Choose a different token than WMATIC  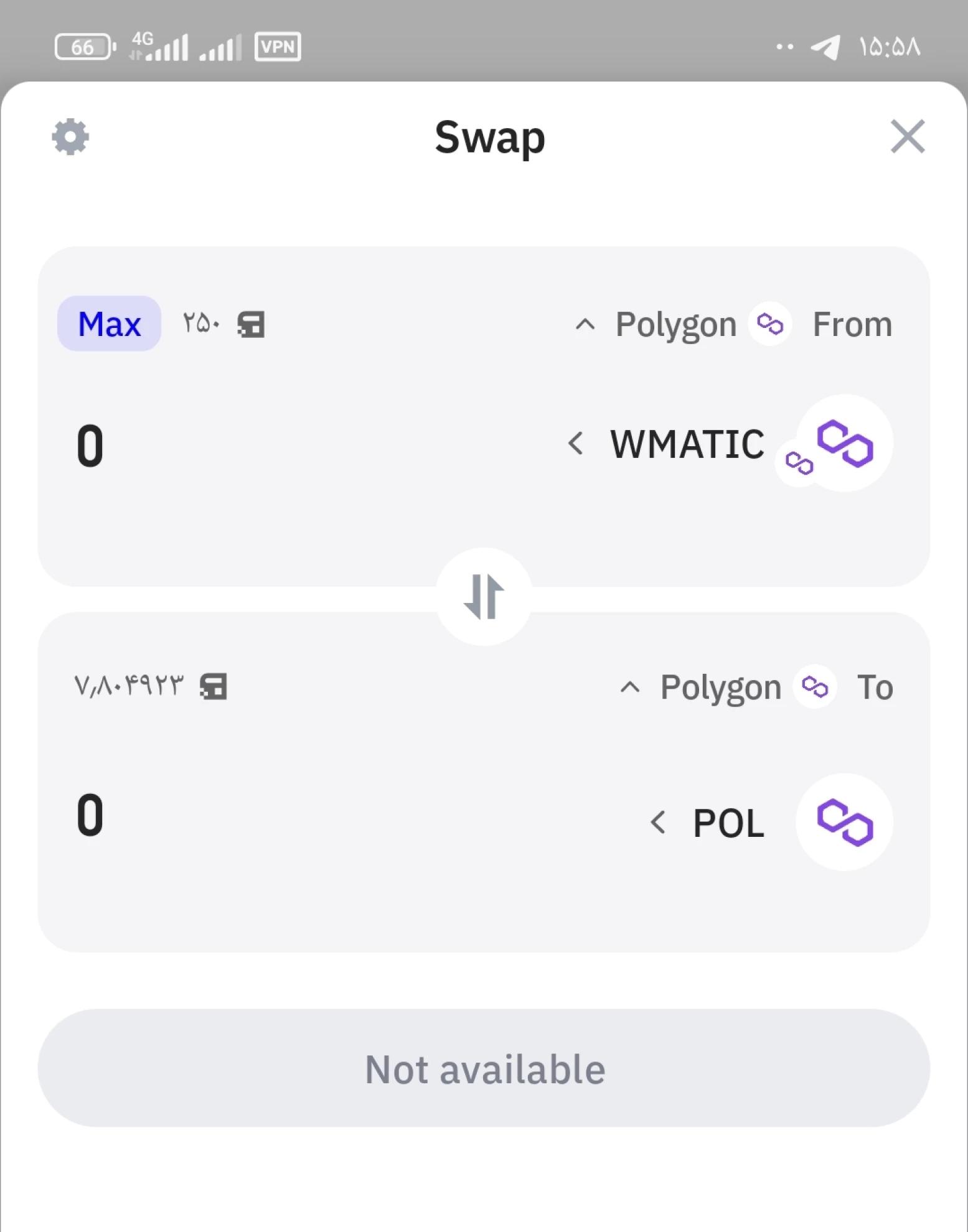685,444
